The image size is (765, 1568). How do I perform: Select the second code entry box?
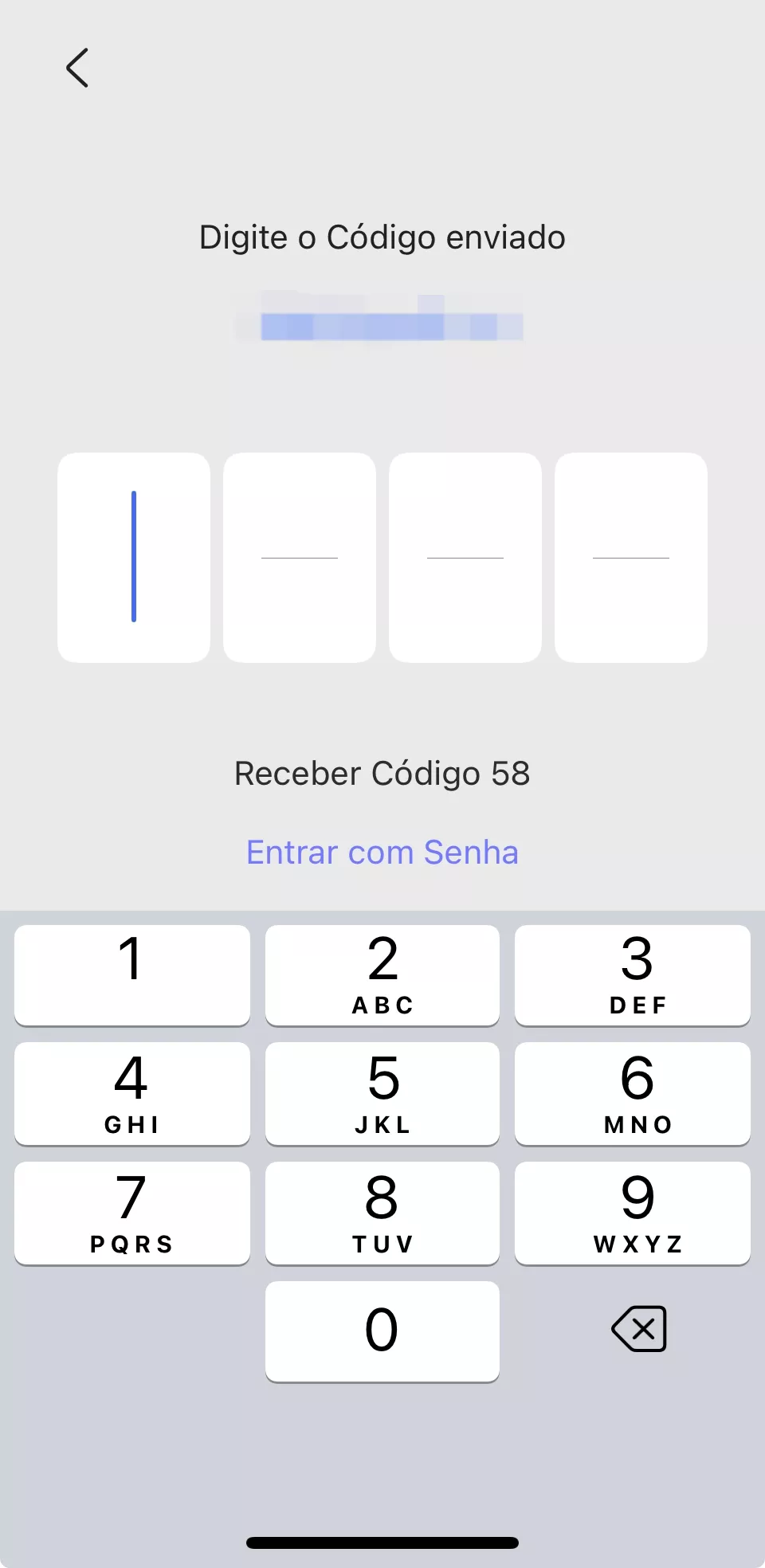coord(300,556)
